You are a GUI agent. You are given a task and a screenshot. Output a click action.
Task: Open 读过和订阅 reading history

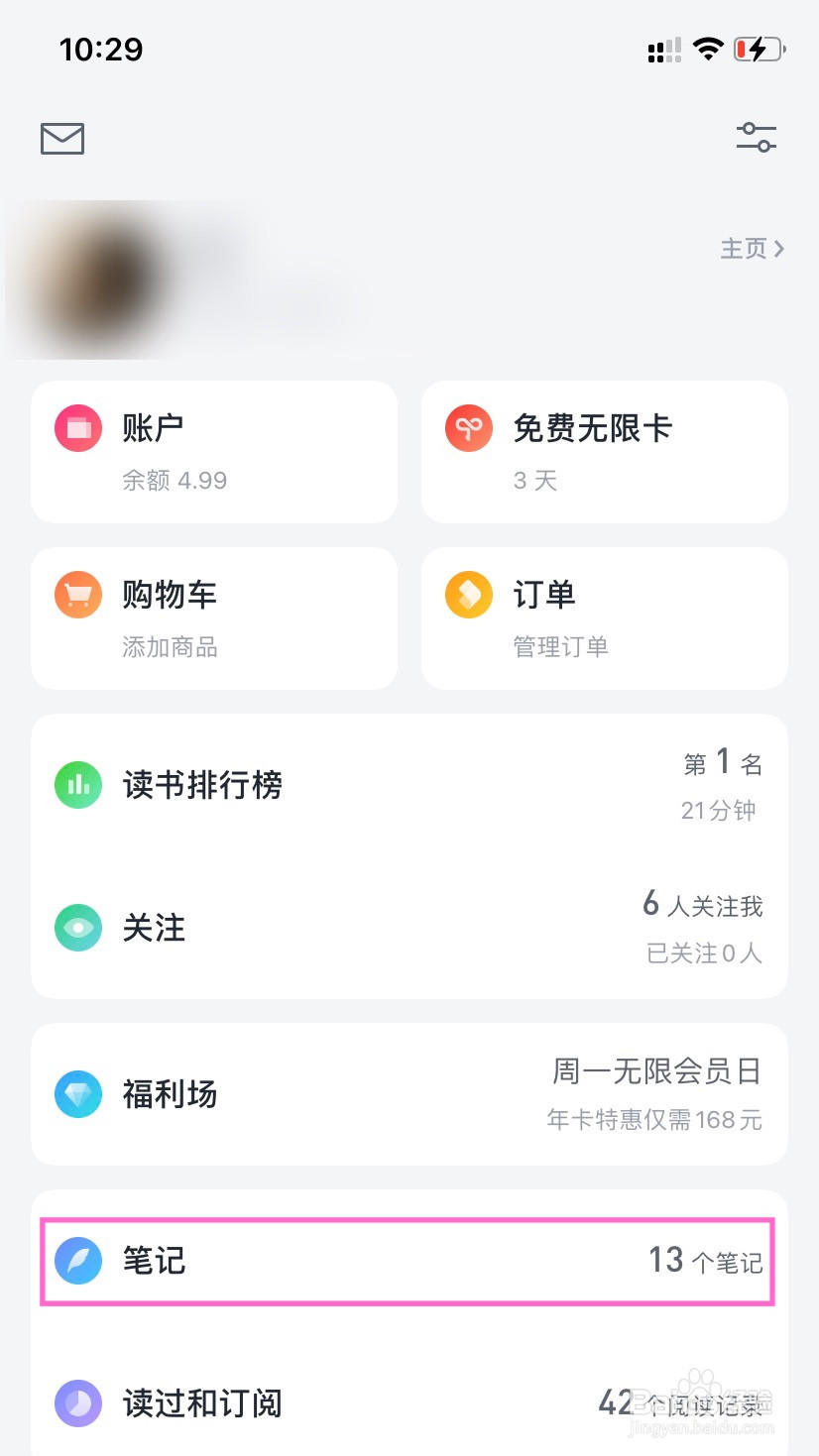tap(409, 1401)
